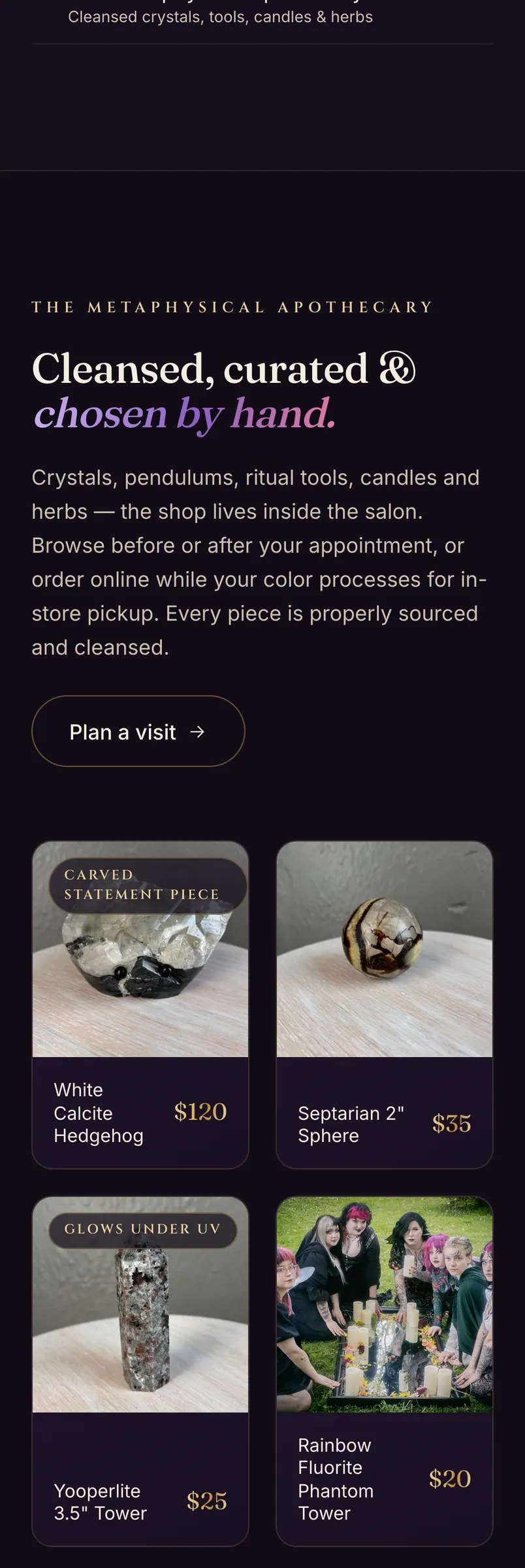Screen dimensions: 525x1568
Task: Tap the Plan a visit button
Action: (x=138, y=731)
